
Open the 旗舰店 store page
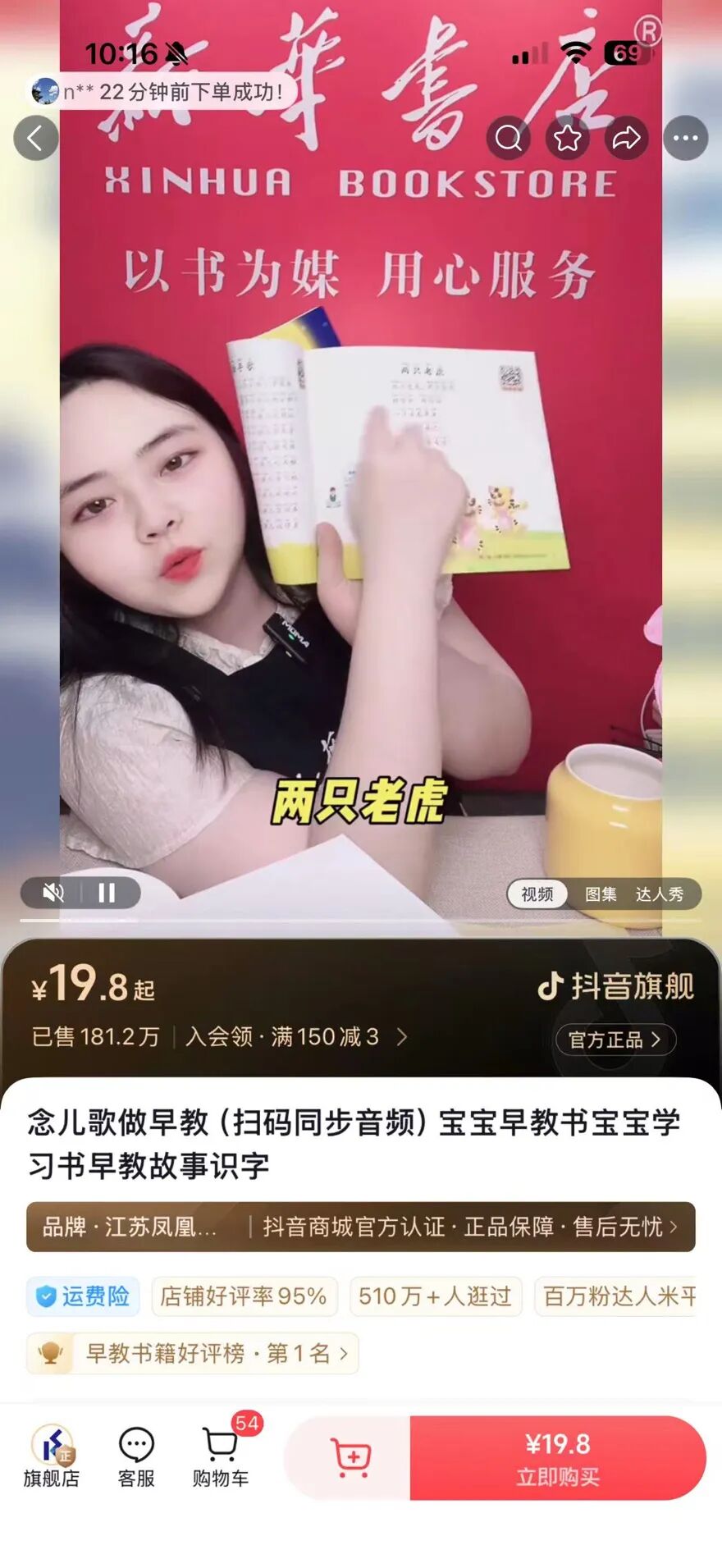coord(52,1456)
